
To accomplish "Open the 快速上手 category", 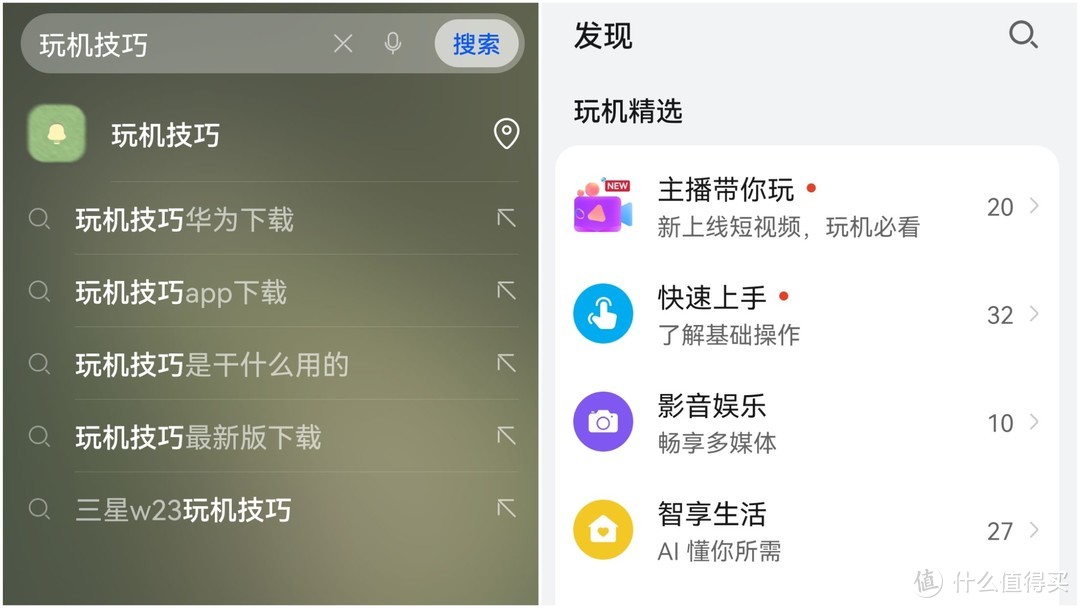I will (805, 315).
